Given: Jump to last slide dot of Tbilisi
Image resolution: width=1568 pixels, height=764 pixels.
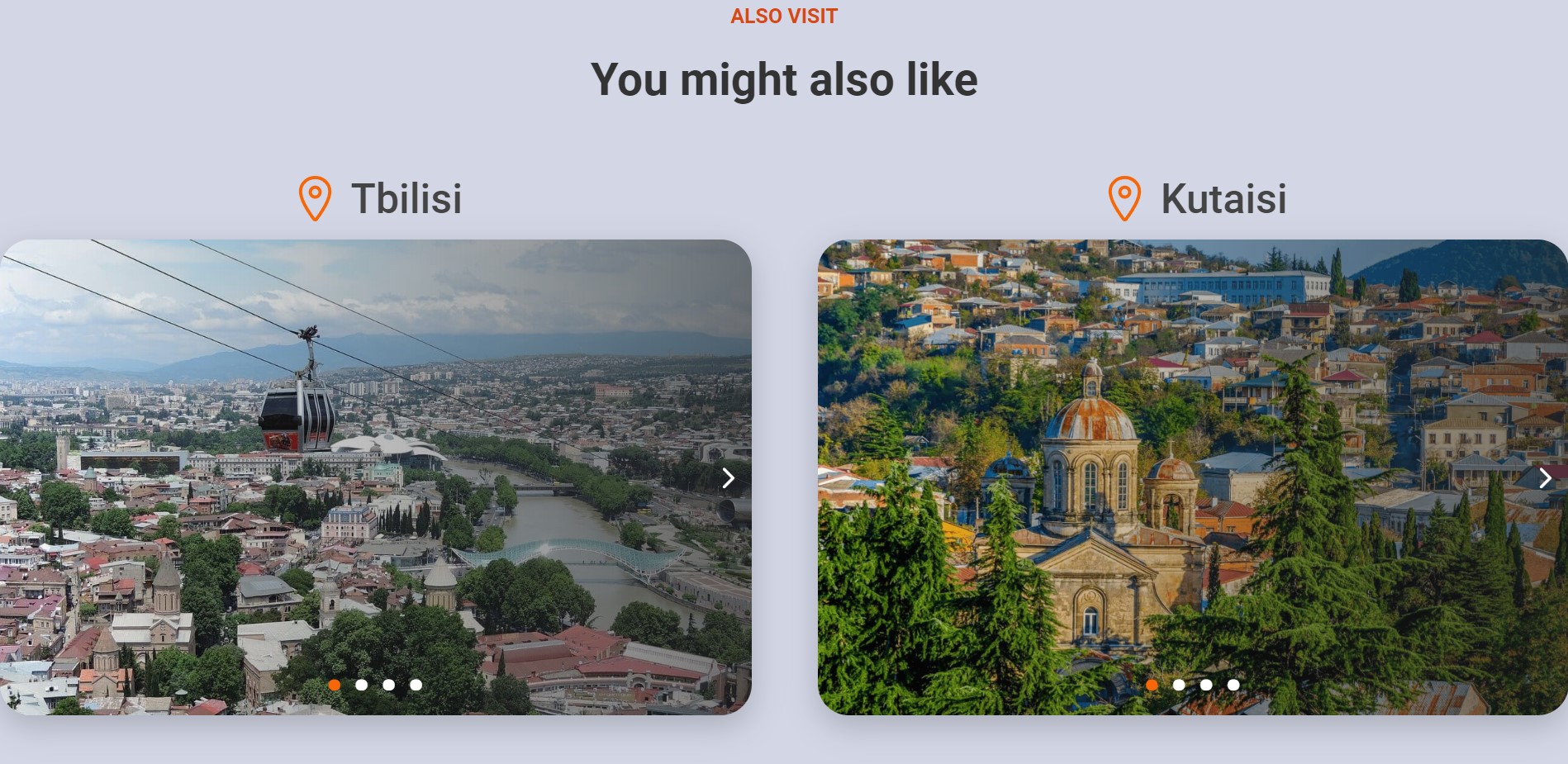Looking at the screenshot, I should 416,685.
